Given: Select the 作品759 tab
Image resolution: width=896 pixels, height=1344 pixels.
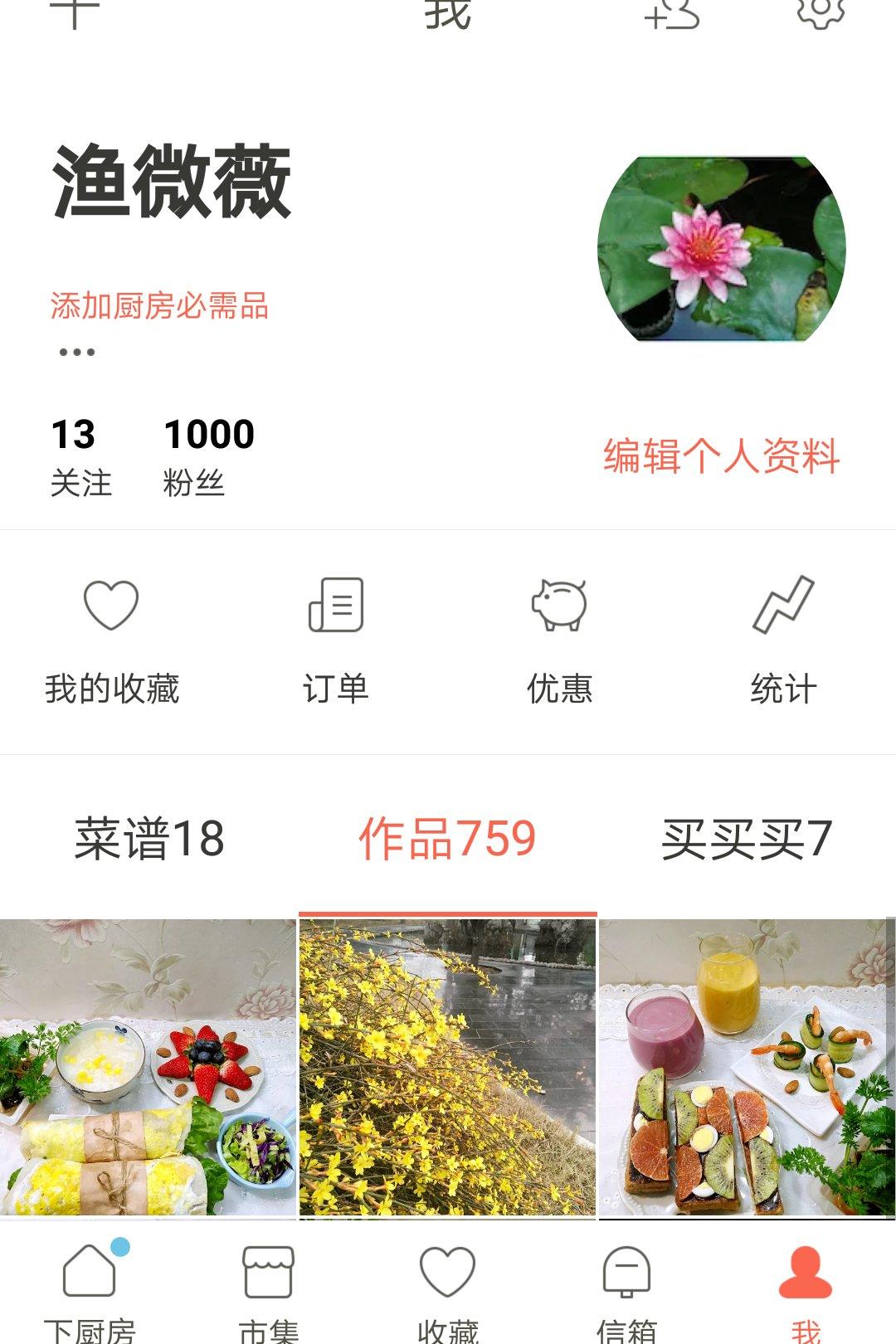Looking at the screenshot, I should point(447,839).
